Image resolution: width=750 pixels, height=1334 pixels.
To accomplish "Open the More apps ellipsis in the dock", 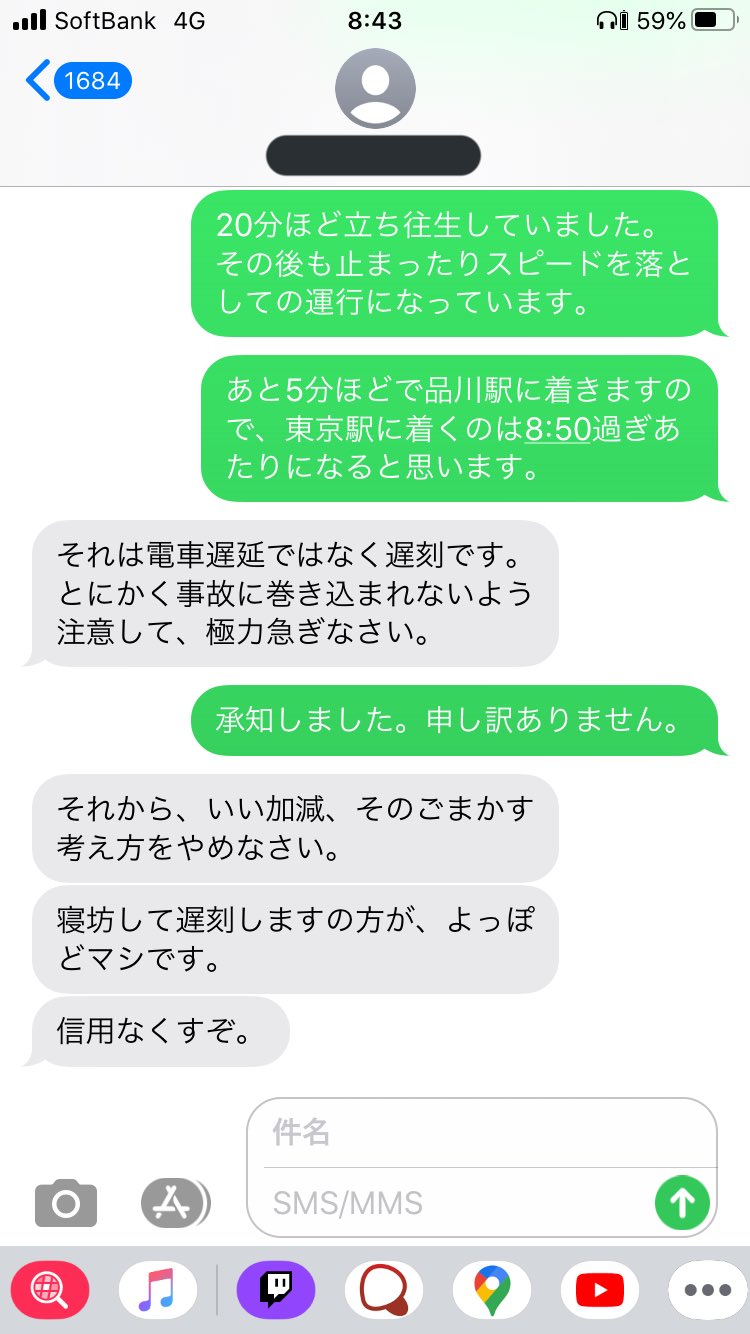I will tap(706, 1289).
